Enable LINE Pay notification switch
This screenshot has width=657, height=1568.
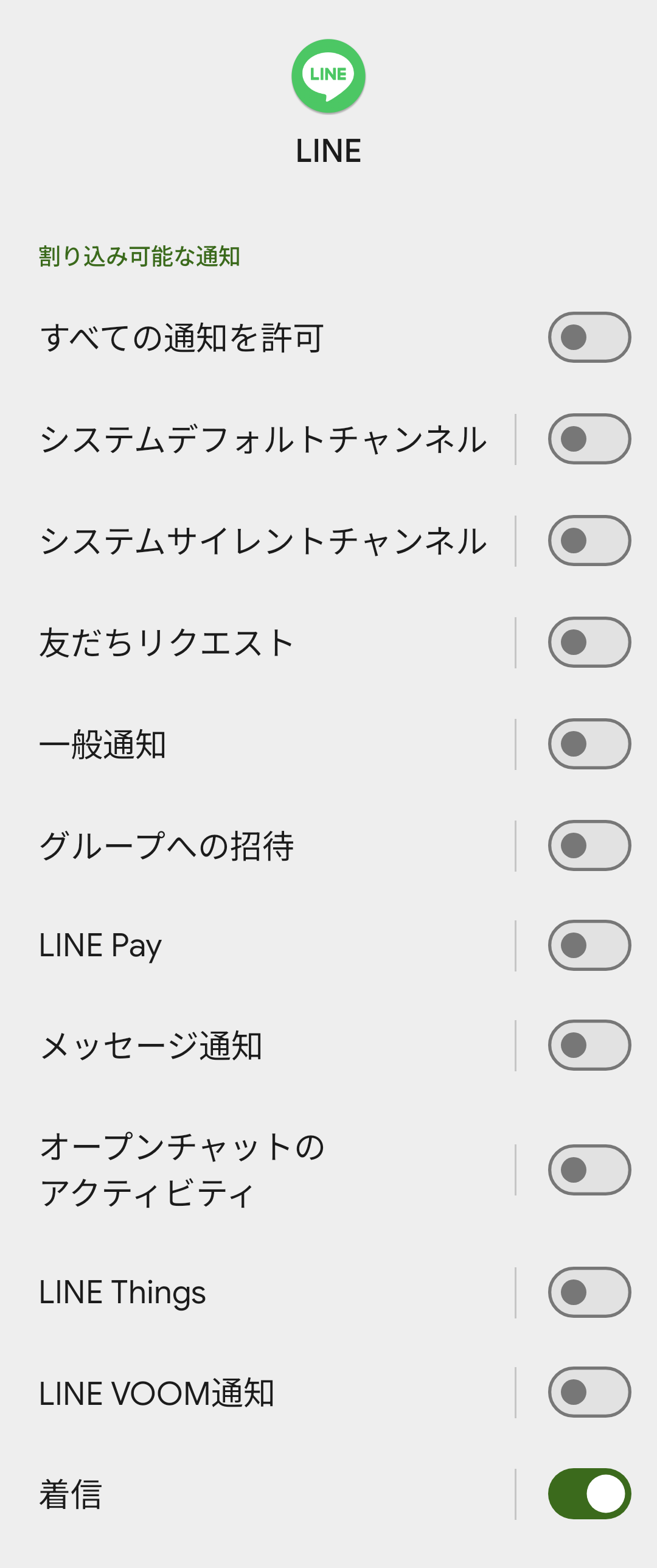[x=589, y=945]
